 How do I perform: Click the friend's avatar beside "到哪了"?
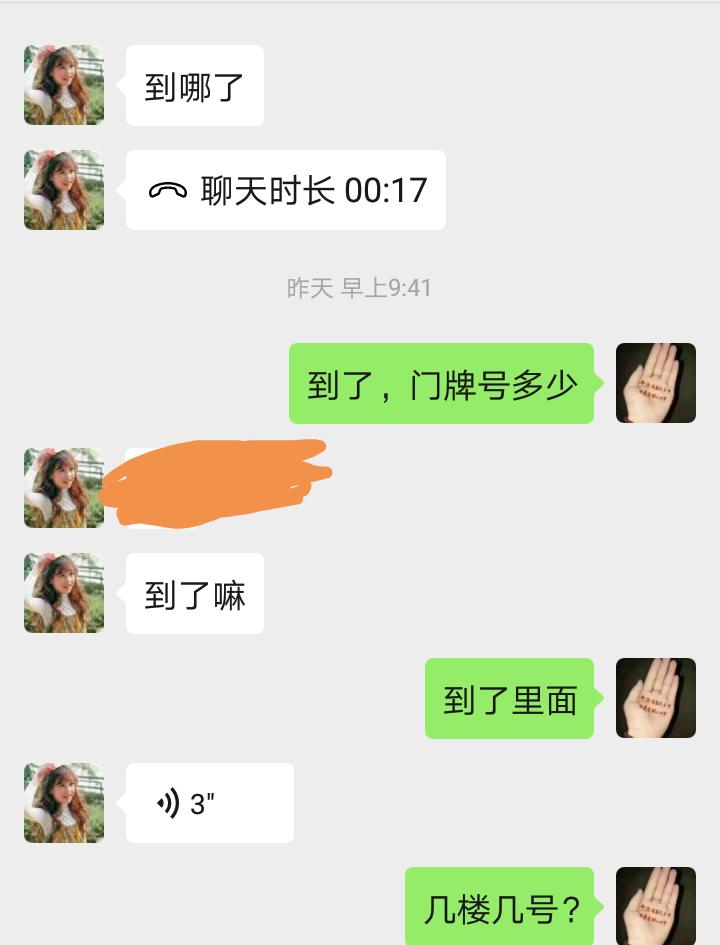click(x=63, y=85)
